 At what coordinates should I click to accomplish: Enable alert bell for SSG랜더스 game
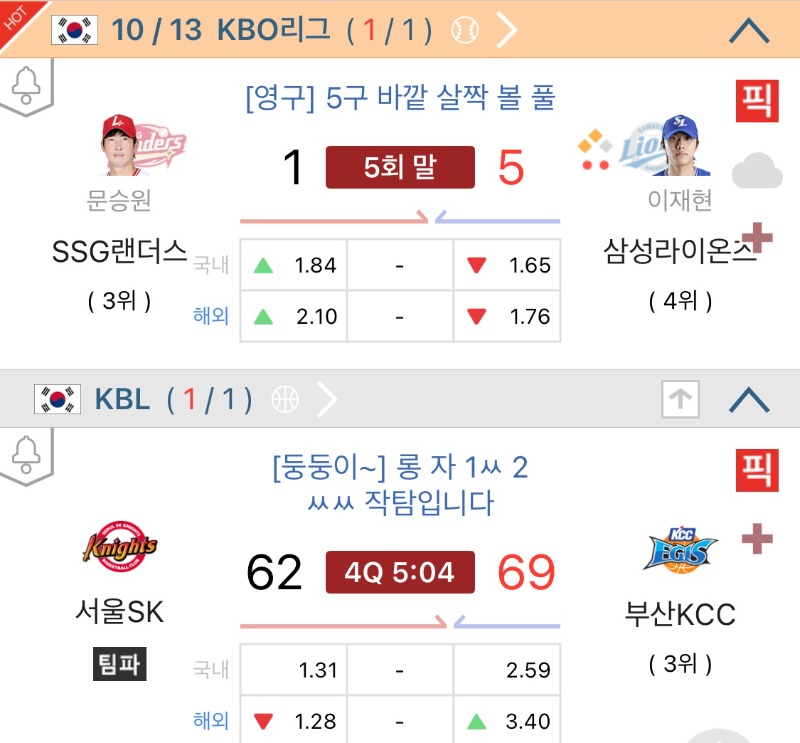click(x=25, y=88)
